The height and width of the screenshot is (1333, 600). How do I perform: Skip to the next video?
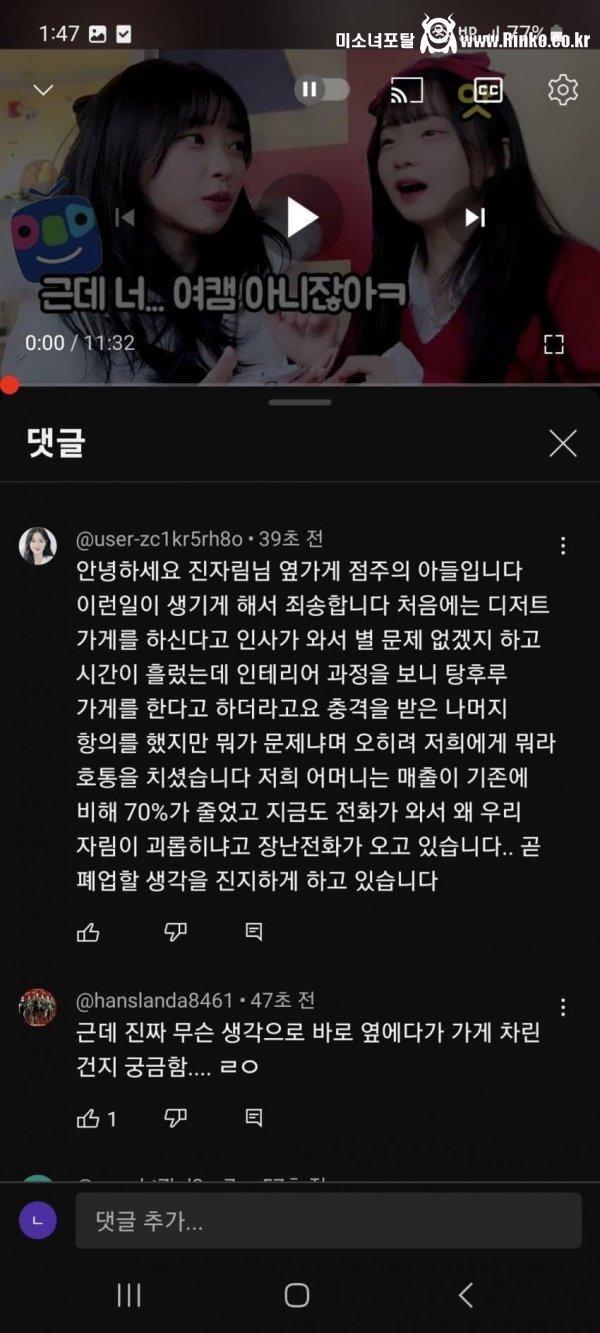(475, 217)
